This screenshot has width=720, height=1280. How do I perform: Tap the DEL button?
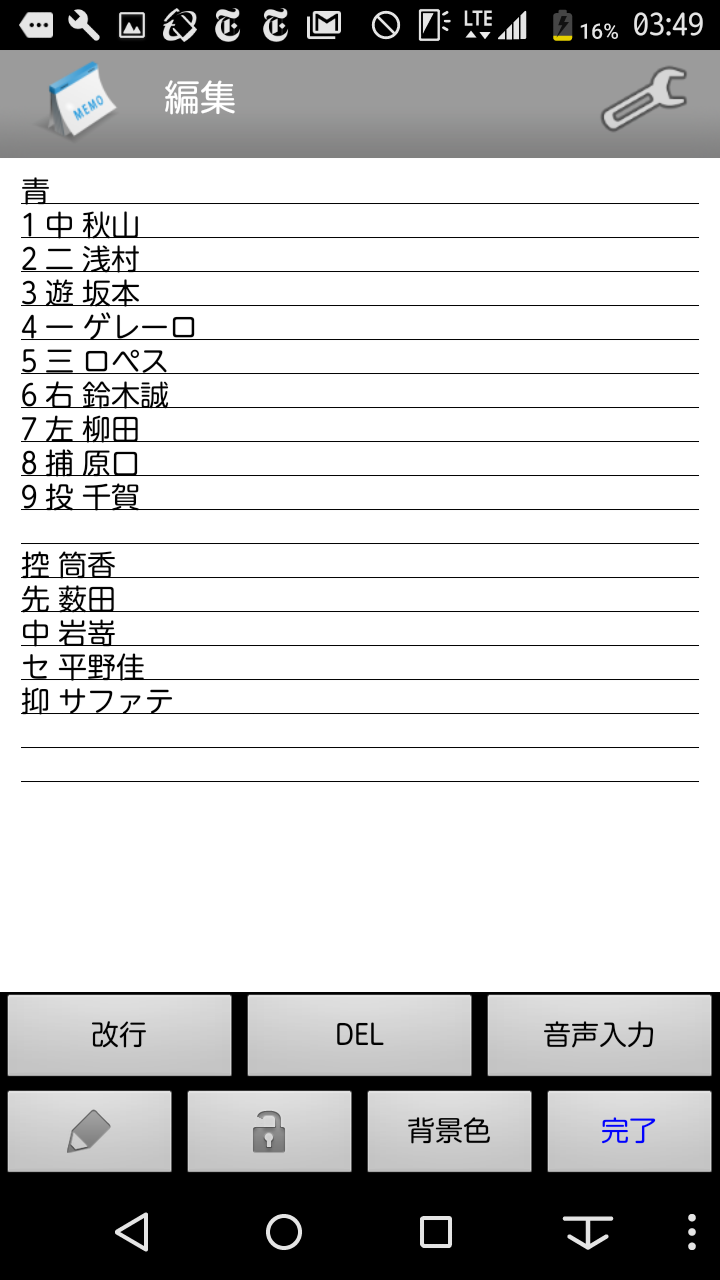pos(360,1035)
